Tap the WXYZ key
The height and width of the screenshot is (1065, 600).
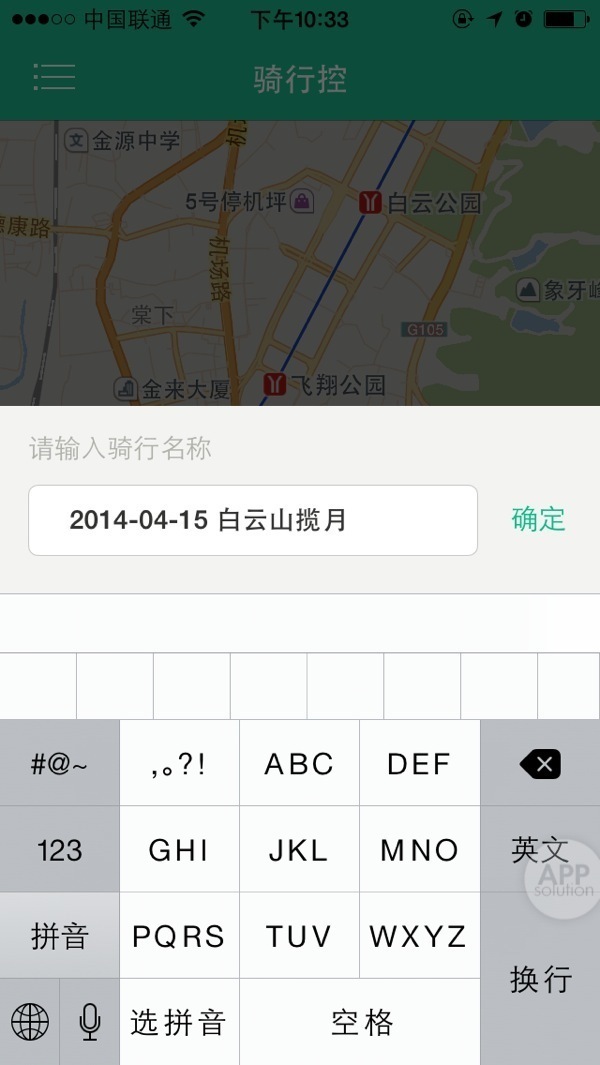point(419,937)
